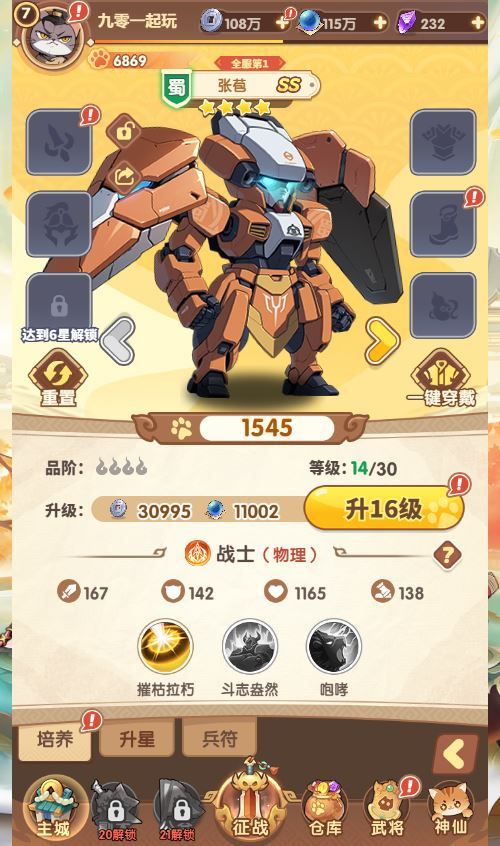Screen dimensions: 500x846
Task: Tap the 升16级 upgrade button
Action: [x=384, y=508]
